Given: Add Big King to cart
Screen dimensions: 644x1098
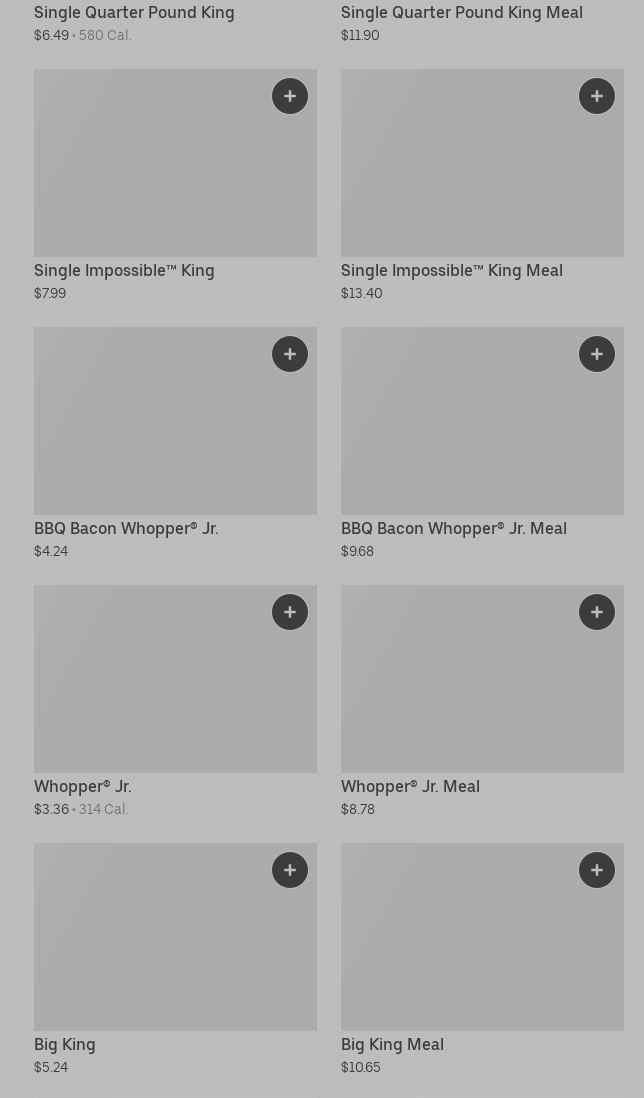Looking at the screenshot, I should [x=290, y=870].
